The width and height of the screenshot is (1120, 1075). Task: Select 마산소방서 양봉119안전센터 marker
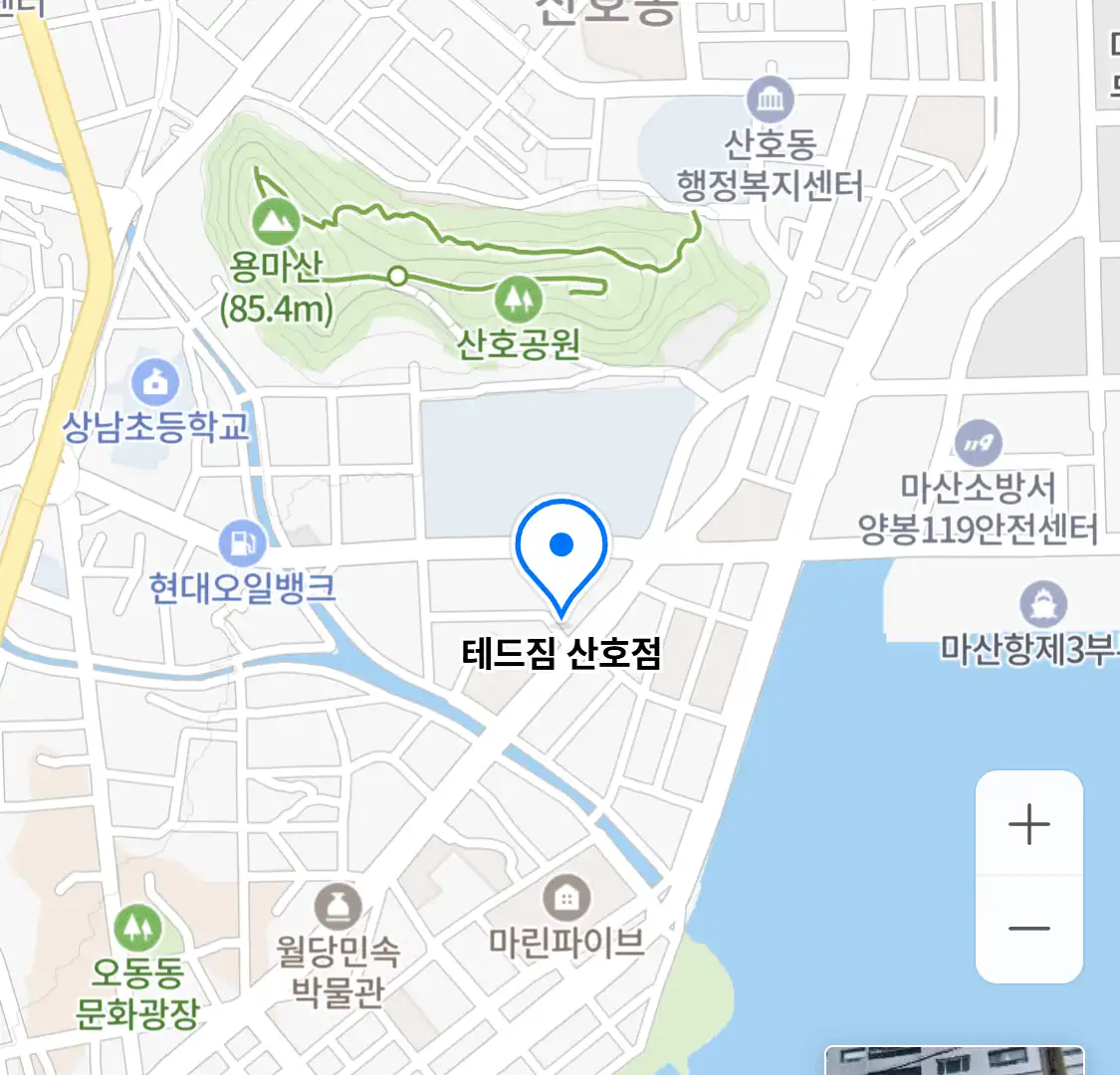coord(978,443)
